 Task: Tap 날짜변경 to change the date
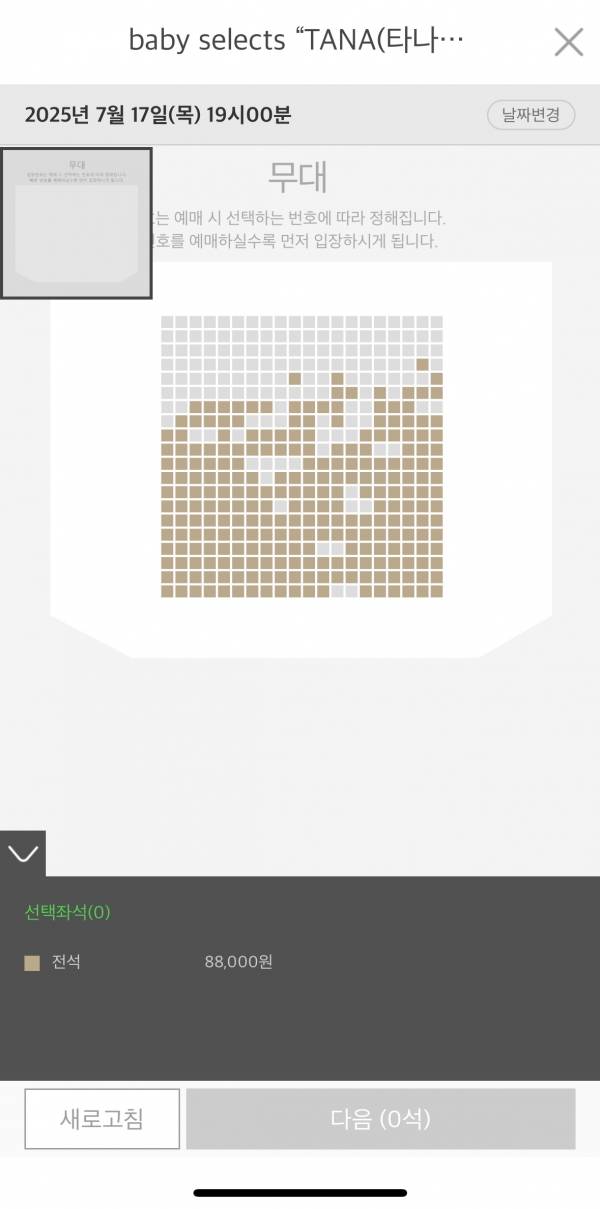pos(531,115)
